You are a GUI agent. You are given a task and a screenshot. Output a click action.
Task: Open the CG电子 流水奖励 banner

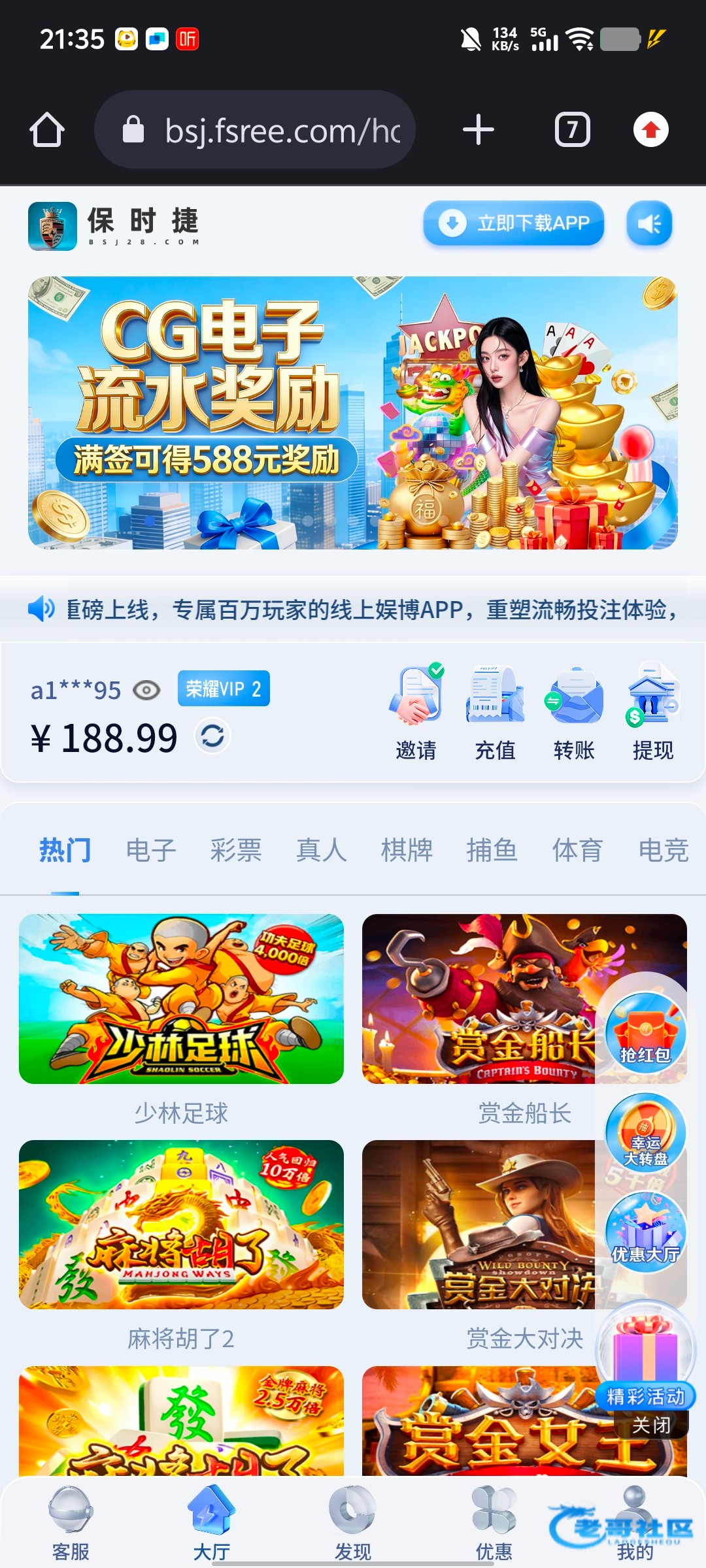pos(353,412)
